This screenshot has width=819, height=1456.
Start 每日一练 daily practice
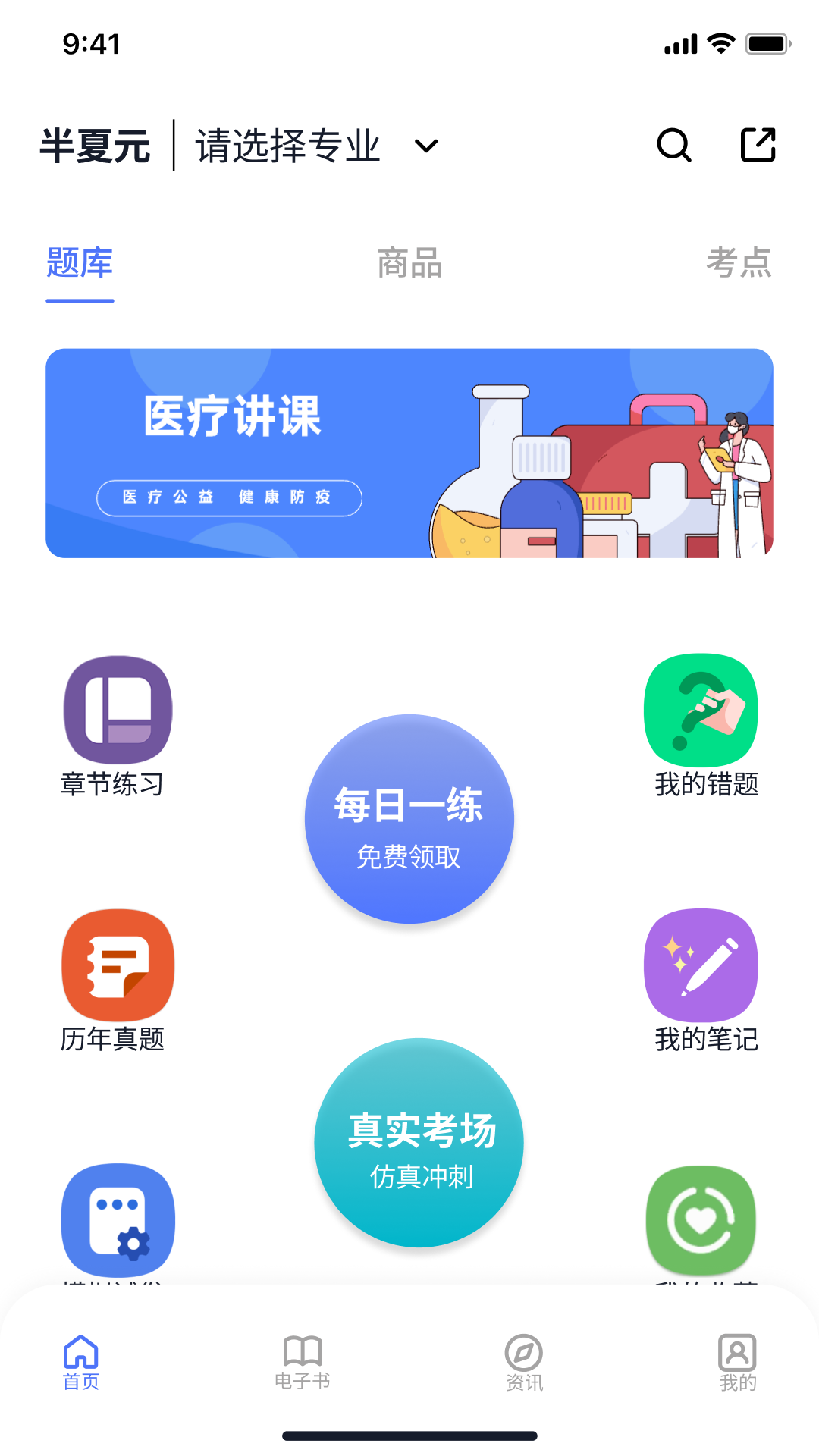pos(409,819)
